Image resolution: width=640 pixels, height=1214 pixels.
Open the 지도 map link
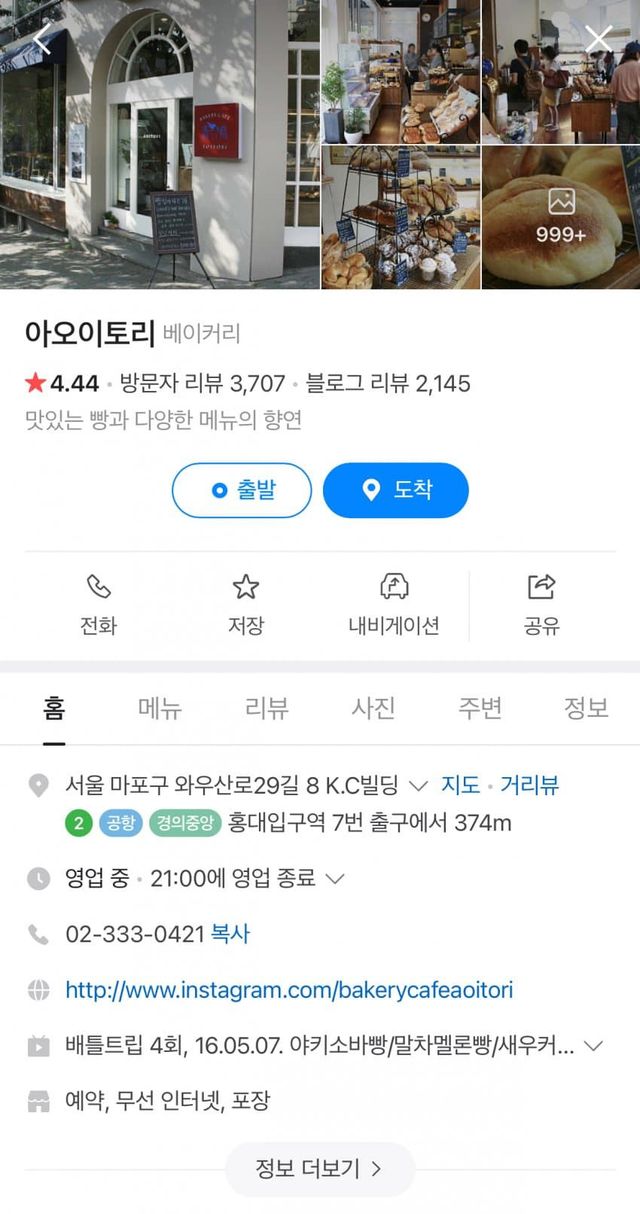click(461, 785)
